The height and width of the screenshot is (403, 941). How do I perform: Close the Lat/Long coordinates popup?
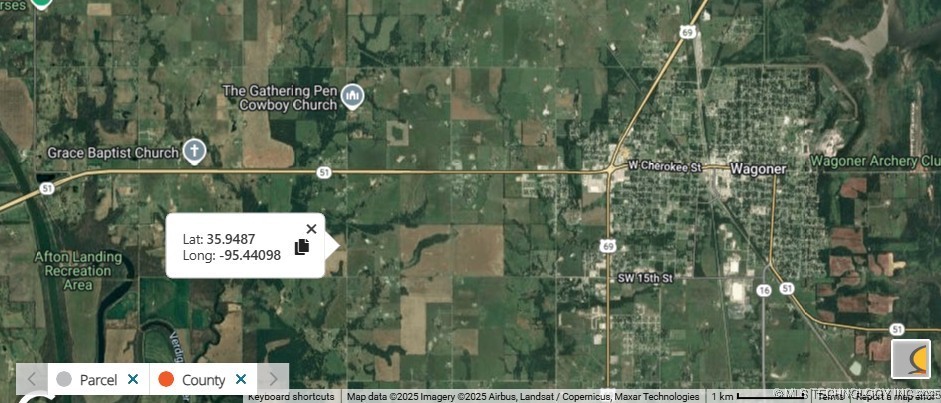[x=311, y=229]
